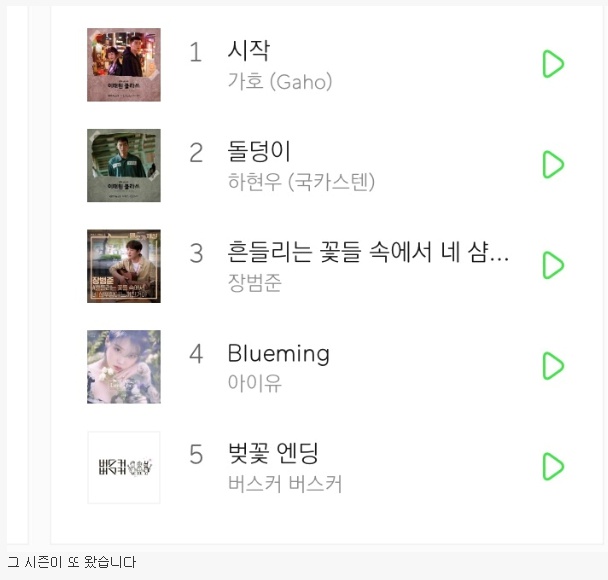Open the 돌덩이 track row
The width and height of the screenshot is (608, 580).
pos(259,152)
